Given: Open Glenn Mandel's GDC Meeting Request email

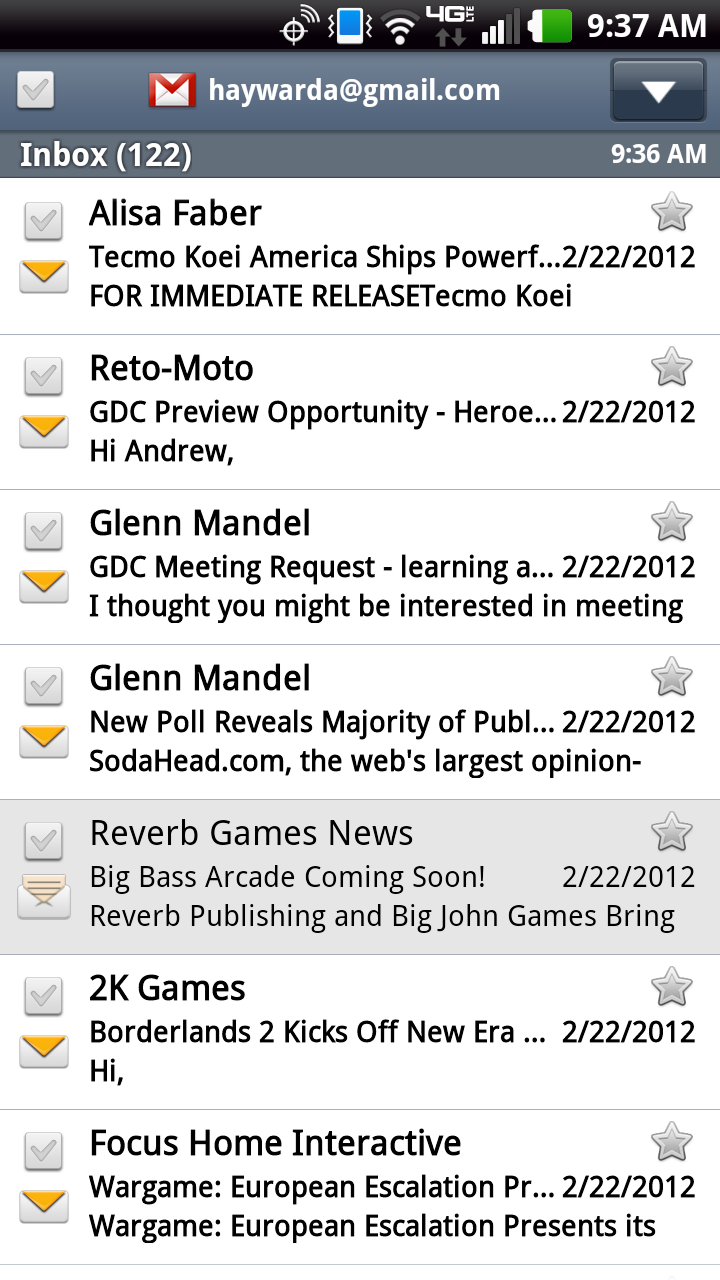Looking at the screenshot, I should [360, 567].
